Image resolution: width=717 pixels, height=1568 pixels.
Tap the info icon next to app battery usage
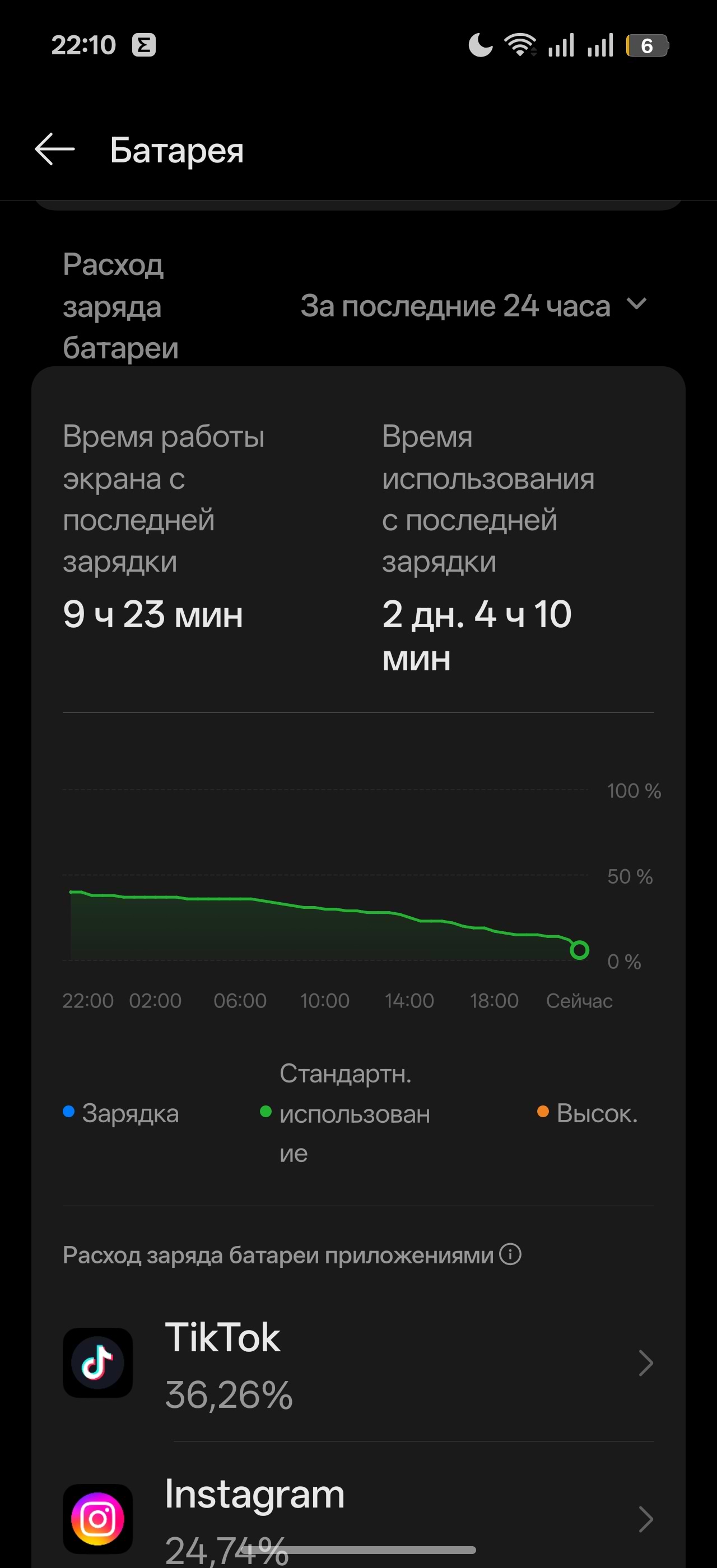pyautogui.click(x=510, y=1254)
